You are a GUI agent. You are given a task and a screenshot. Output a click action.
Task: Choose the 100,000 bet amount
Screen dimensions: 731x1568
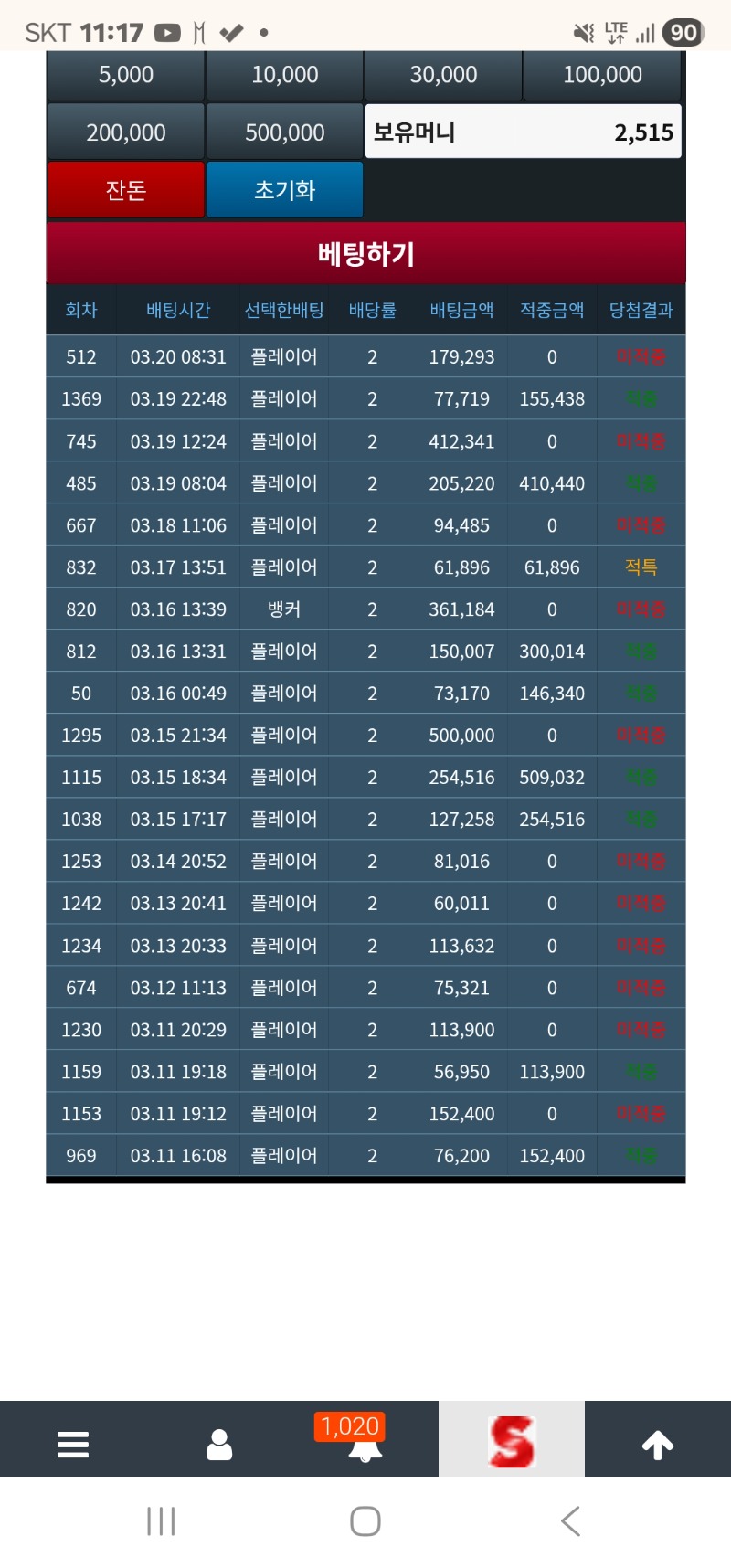(602, 75)
